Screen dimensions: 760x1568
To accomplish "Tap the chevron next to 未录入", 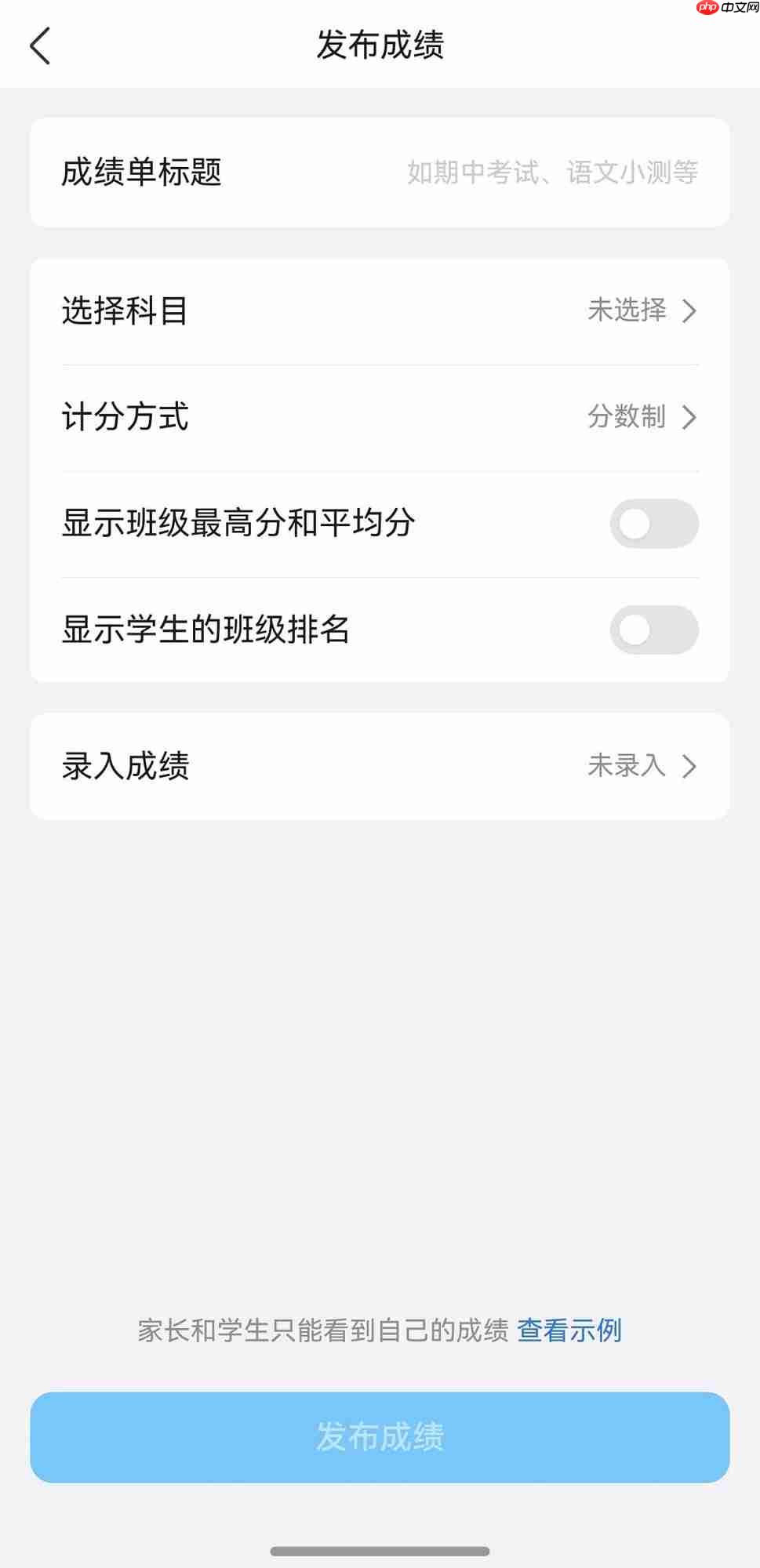I will [689, 767].
